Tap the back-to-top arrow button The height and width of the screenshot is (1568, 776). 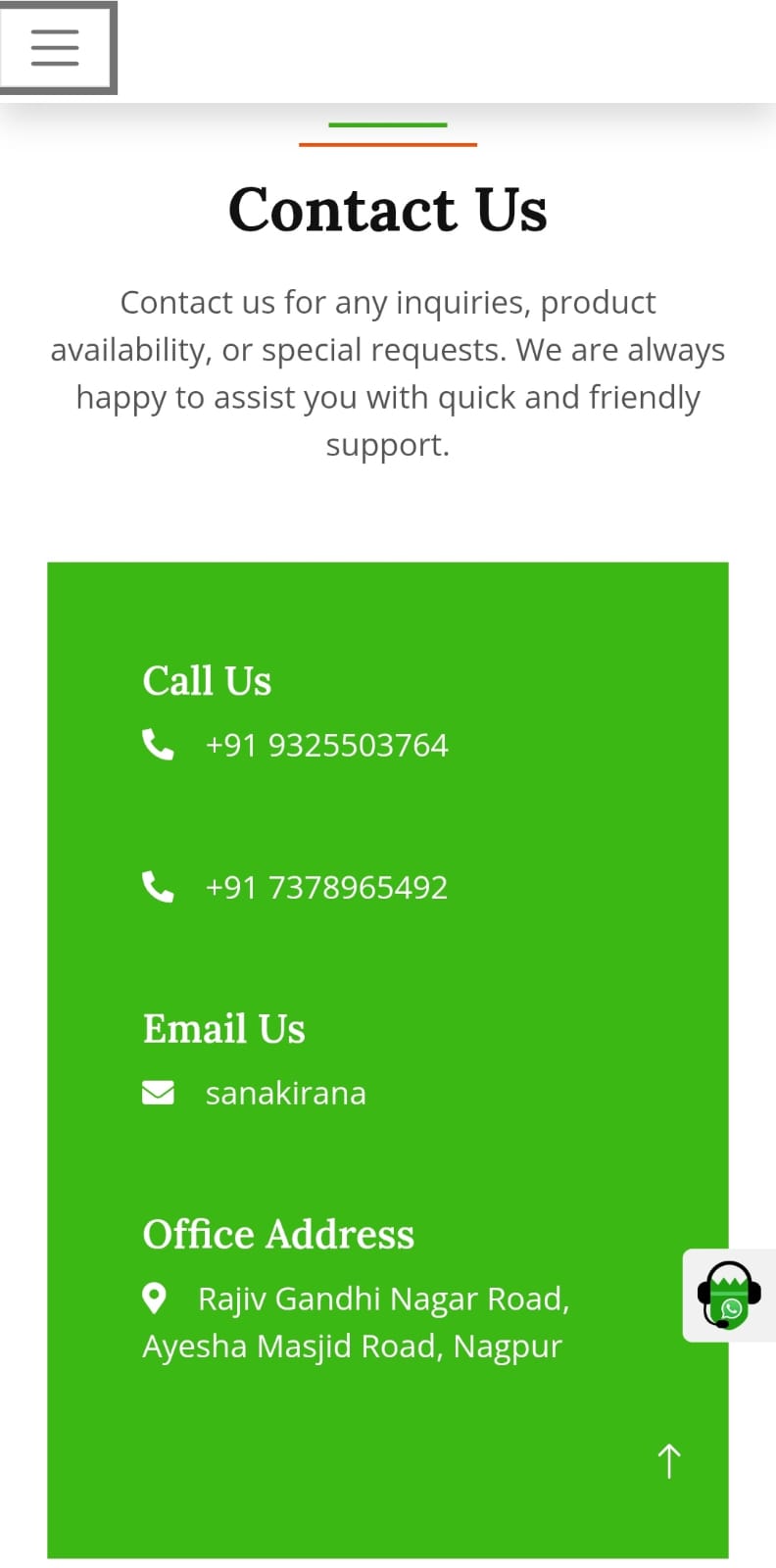coord(669,1460)
